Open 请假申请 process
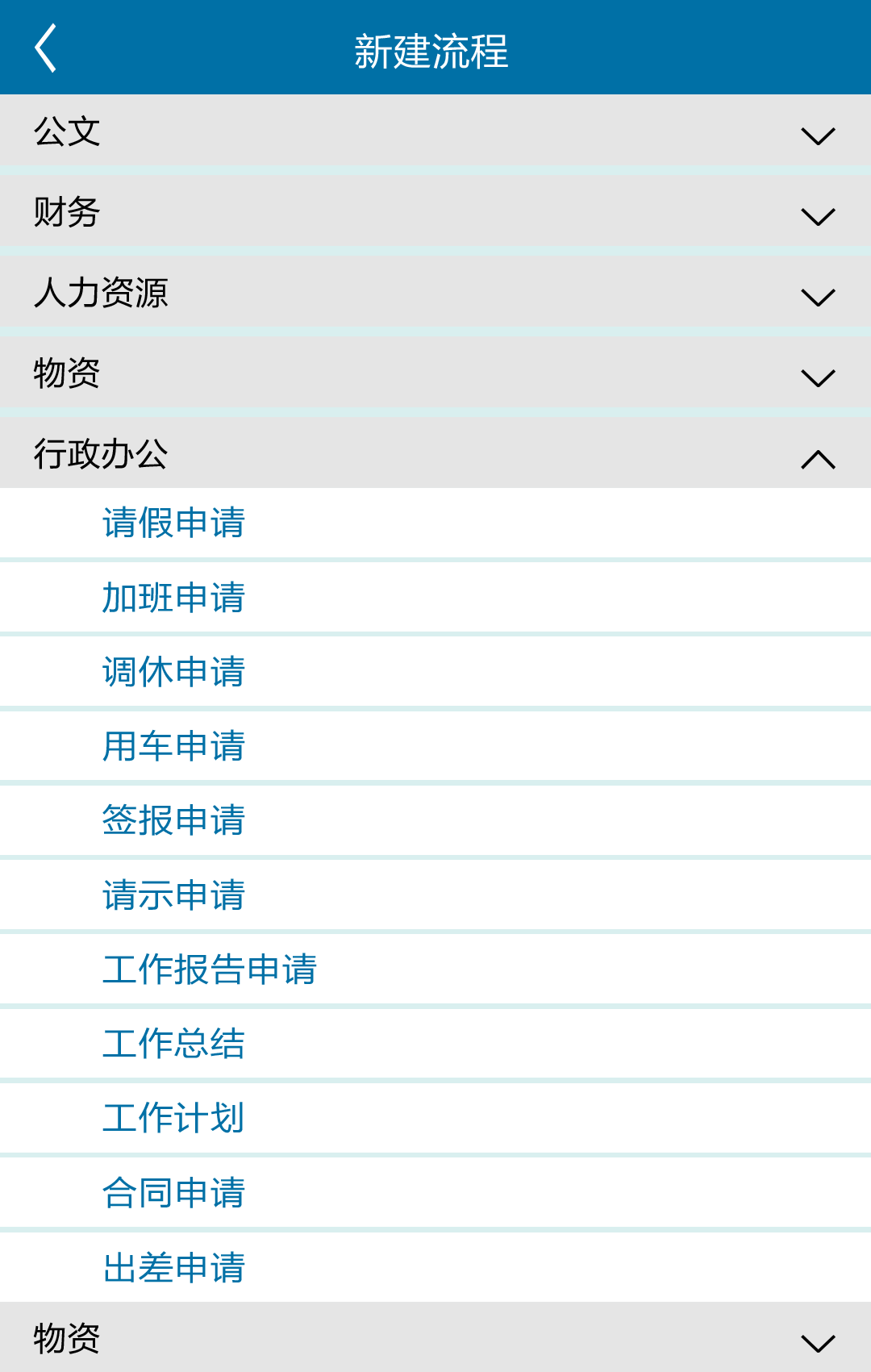This screenshot has height=1372, width=871. (x=174, y=523)
